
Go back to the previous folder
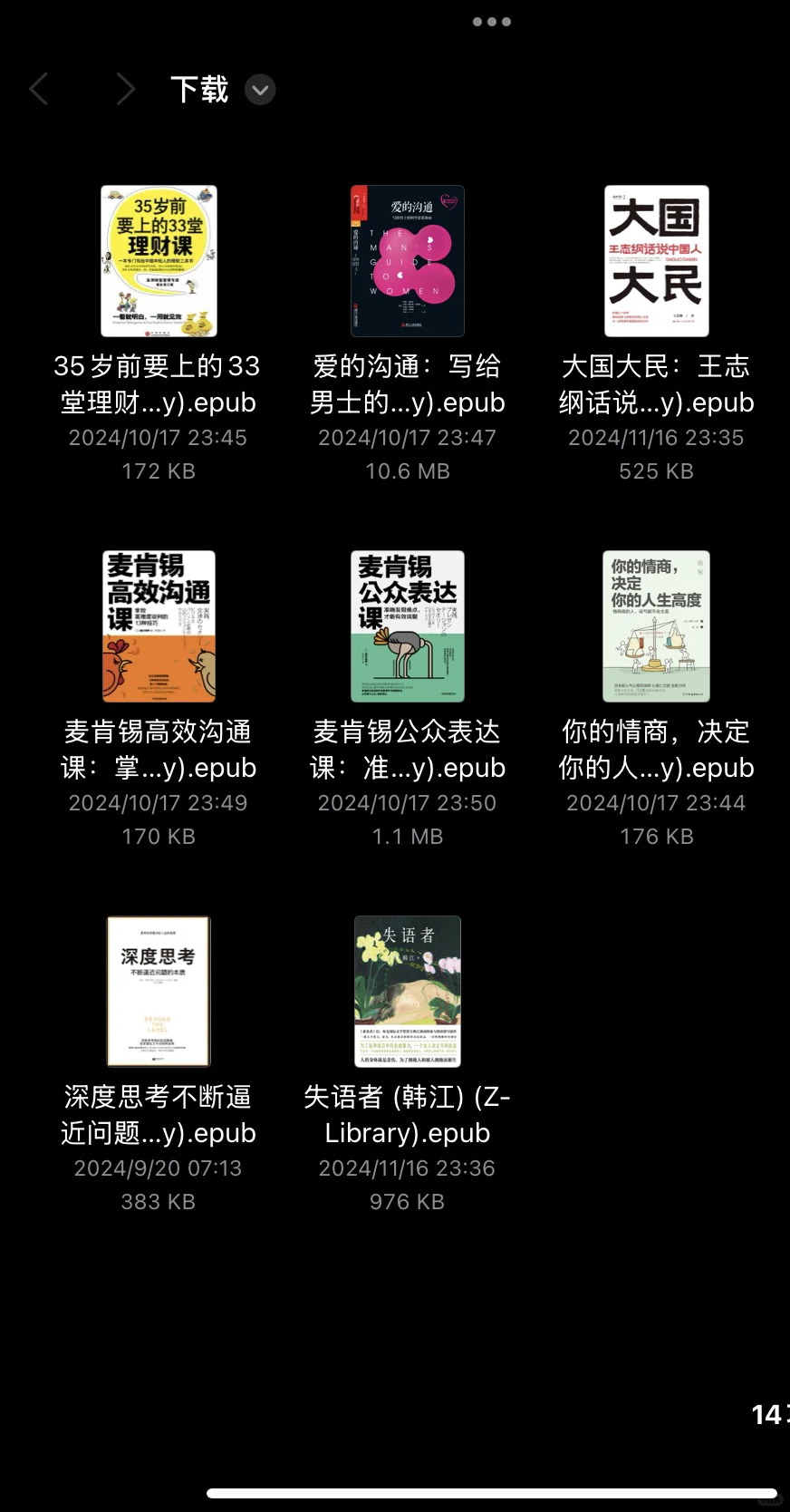39,89
